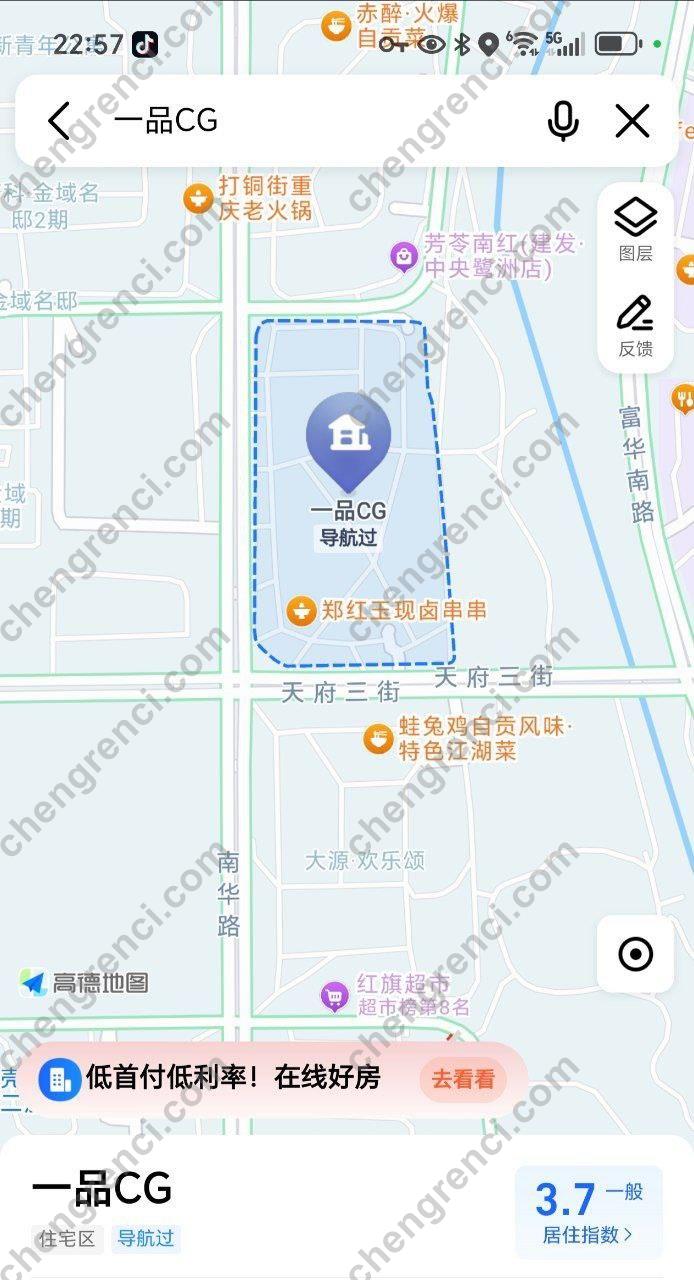The image size is (694, 1280).
Task: Open 蛙兔鸡自贡风味特色江湖菜 marker
Action: (x=377, y=739)
